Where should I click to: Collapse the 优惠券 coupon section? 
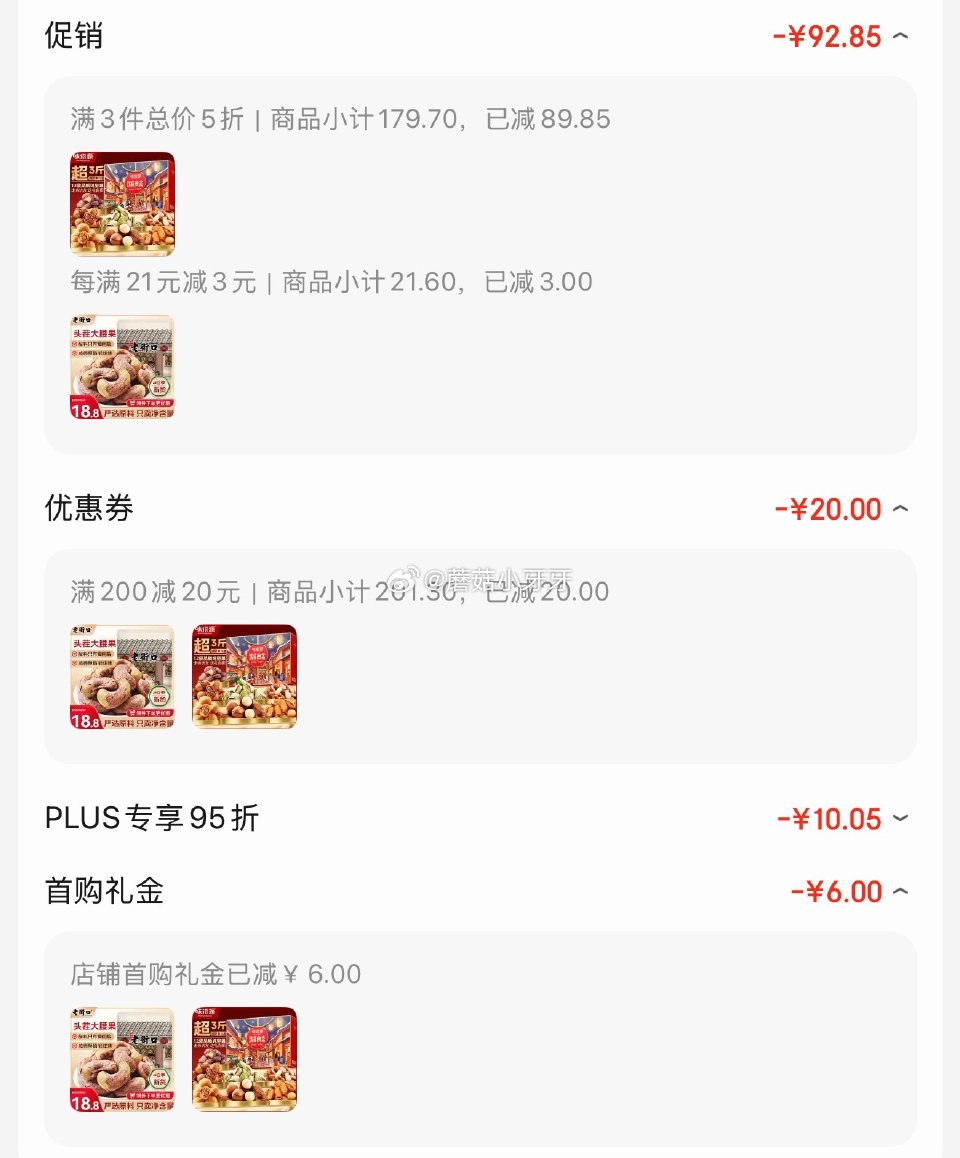coord(901,509)
